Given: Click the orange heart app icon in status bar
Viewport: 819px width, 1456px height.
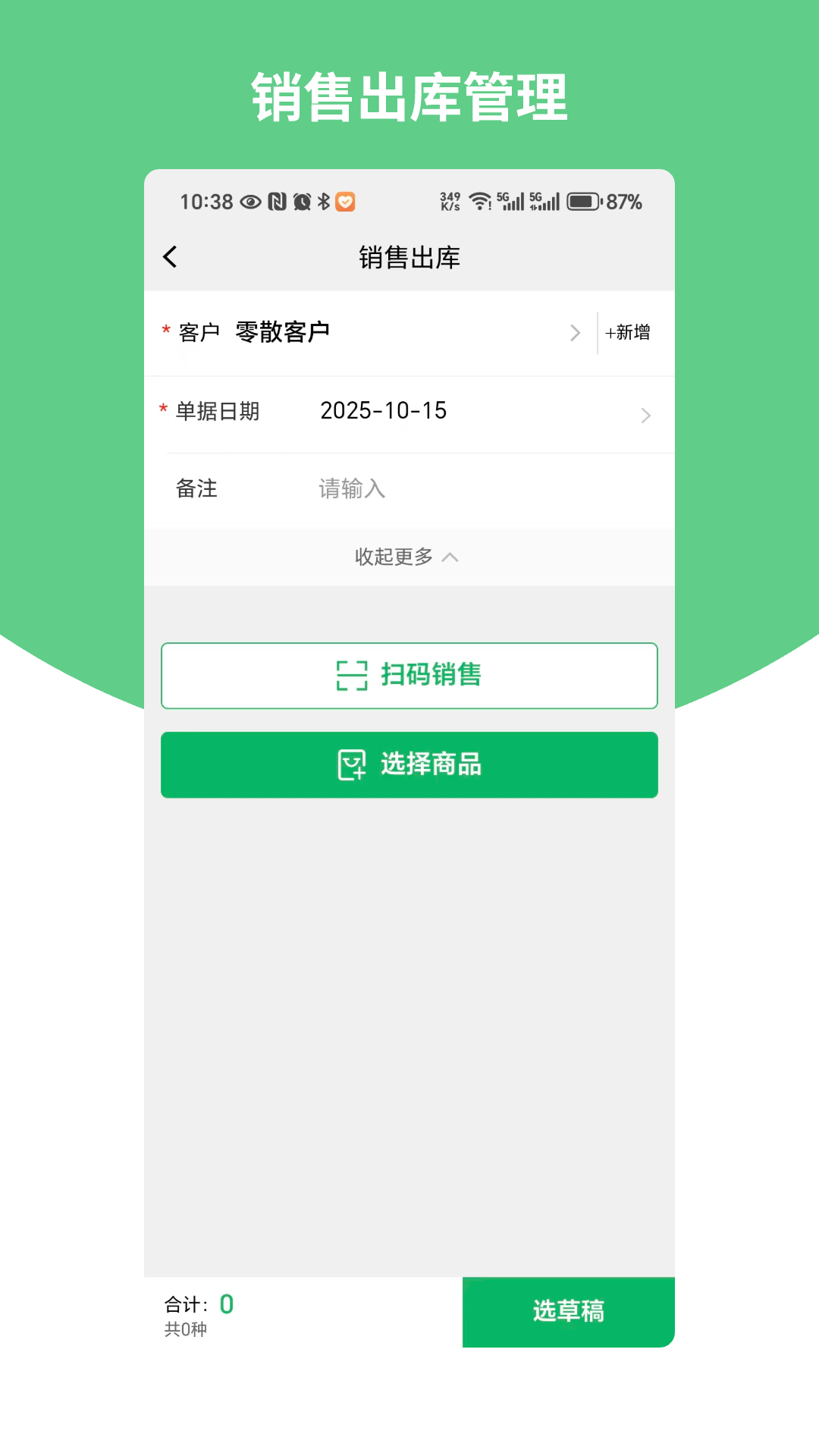Looking at the screenshot, I should point(346,201).
